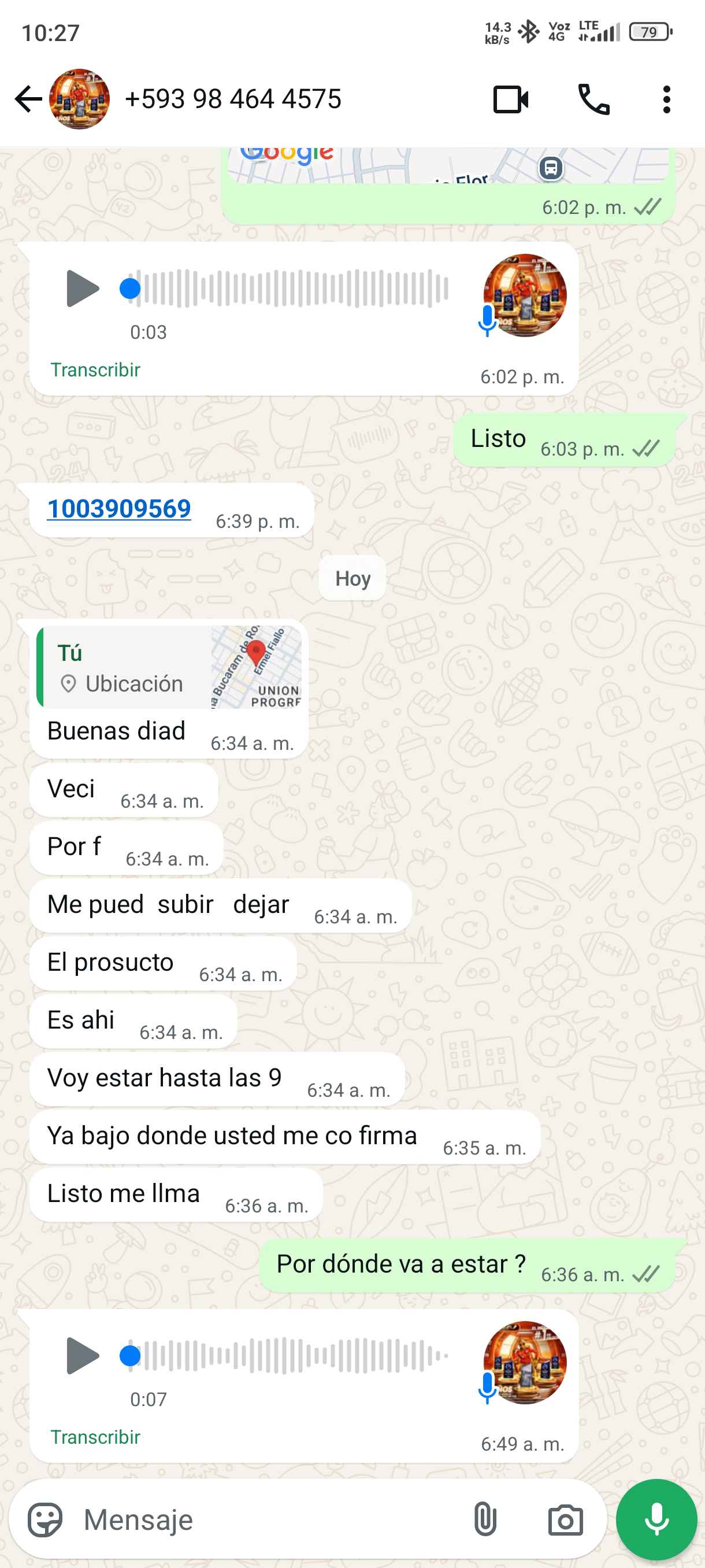
Task: Transcribe the 6:02 p. m. voice message
Action: 95,369
